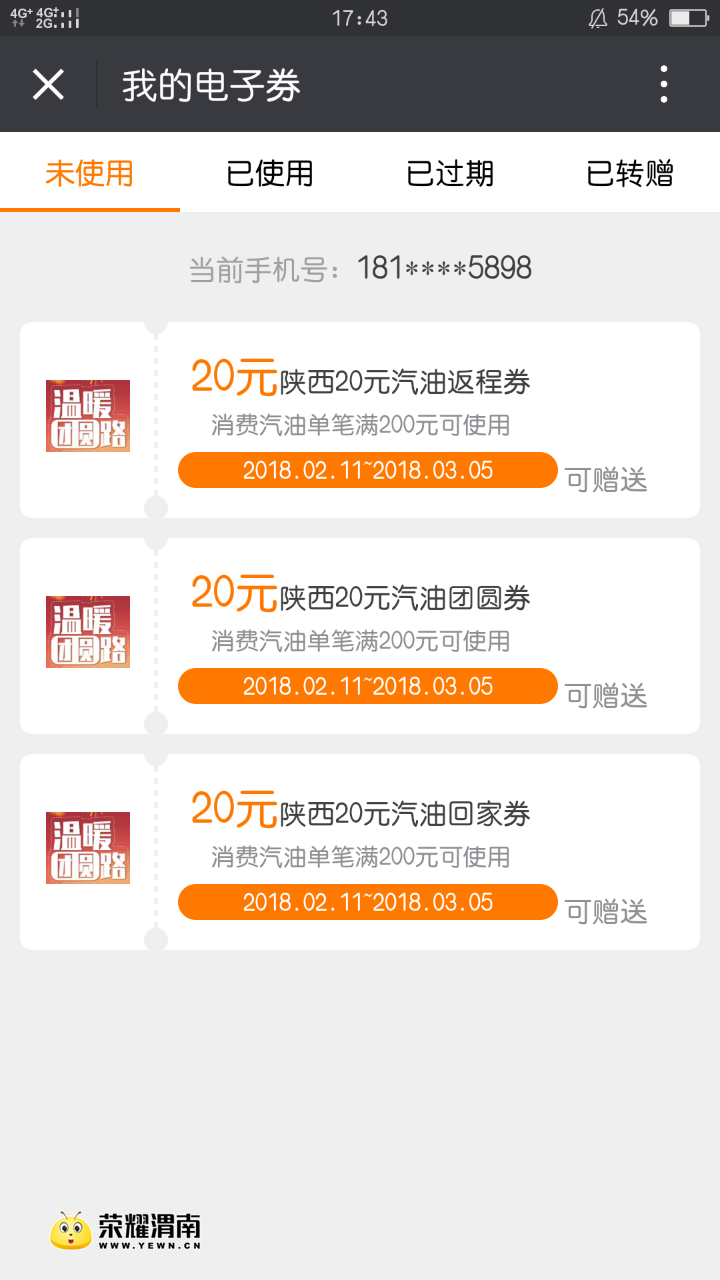Gift the 团圆券 via 可赠送

(x=607, y=696)
